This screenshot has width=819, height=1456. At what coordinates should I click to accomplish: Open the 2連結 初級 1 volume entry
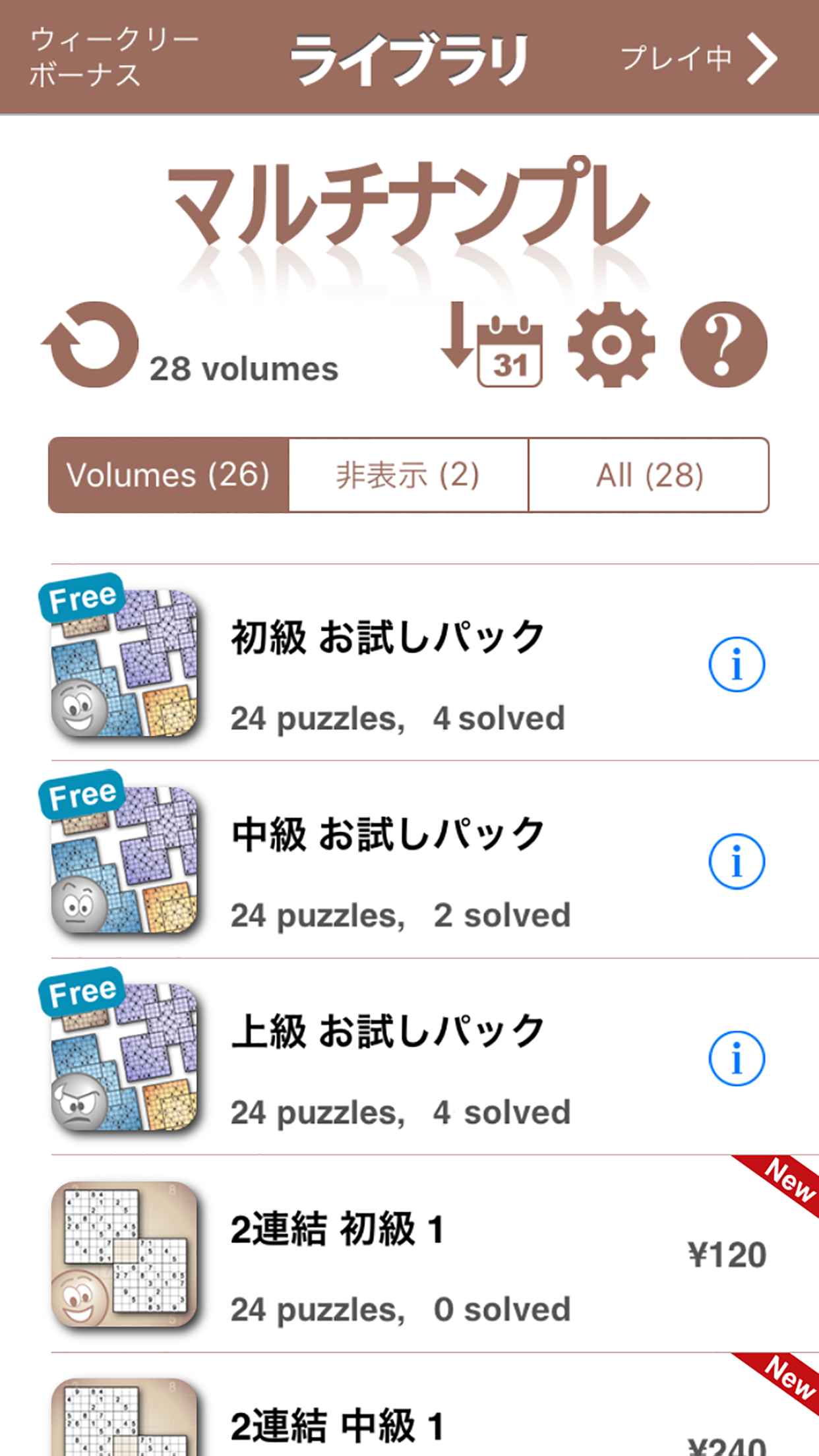[x=396, y=1253]
